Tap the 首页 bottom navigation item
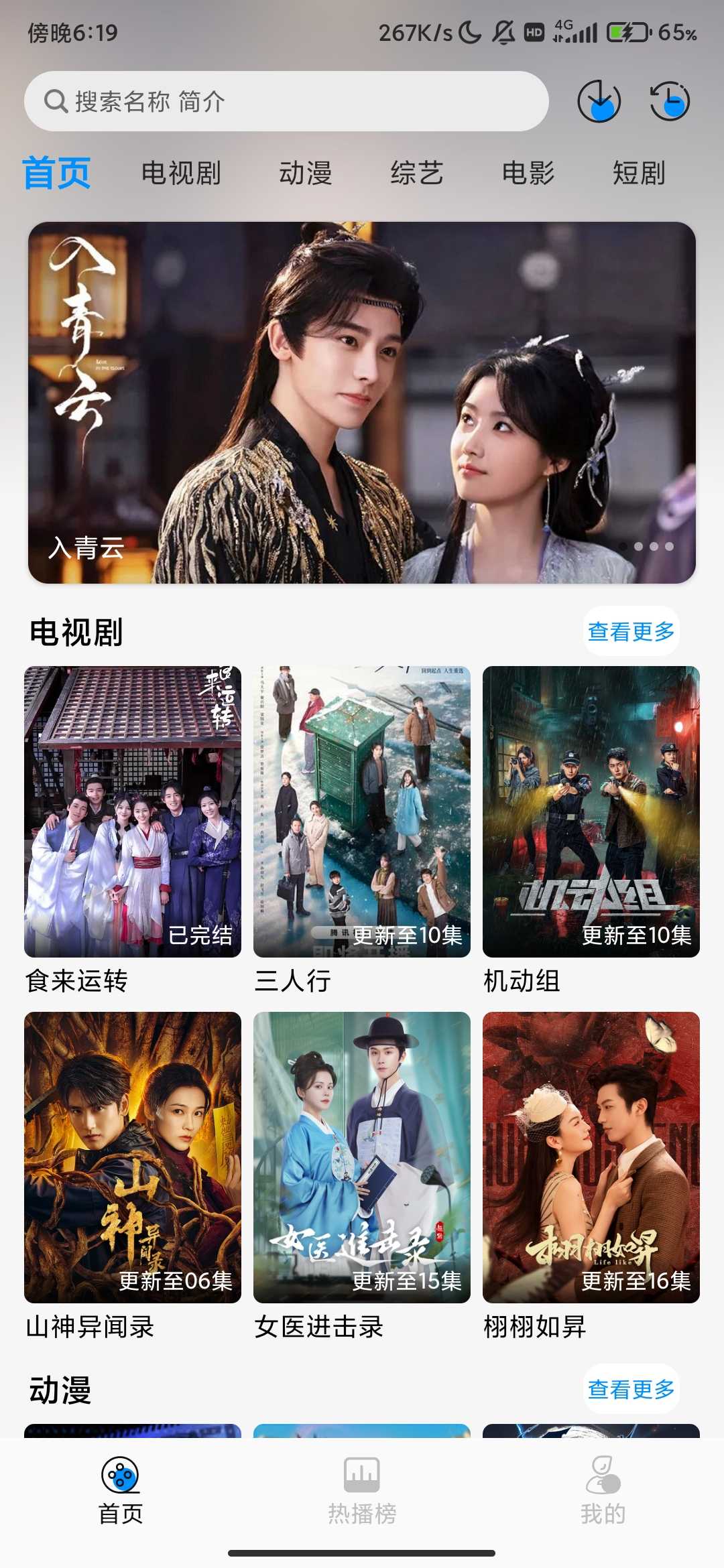This screenshot has width=724, height=1568. point(121,1490)
